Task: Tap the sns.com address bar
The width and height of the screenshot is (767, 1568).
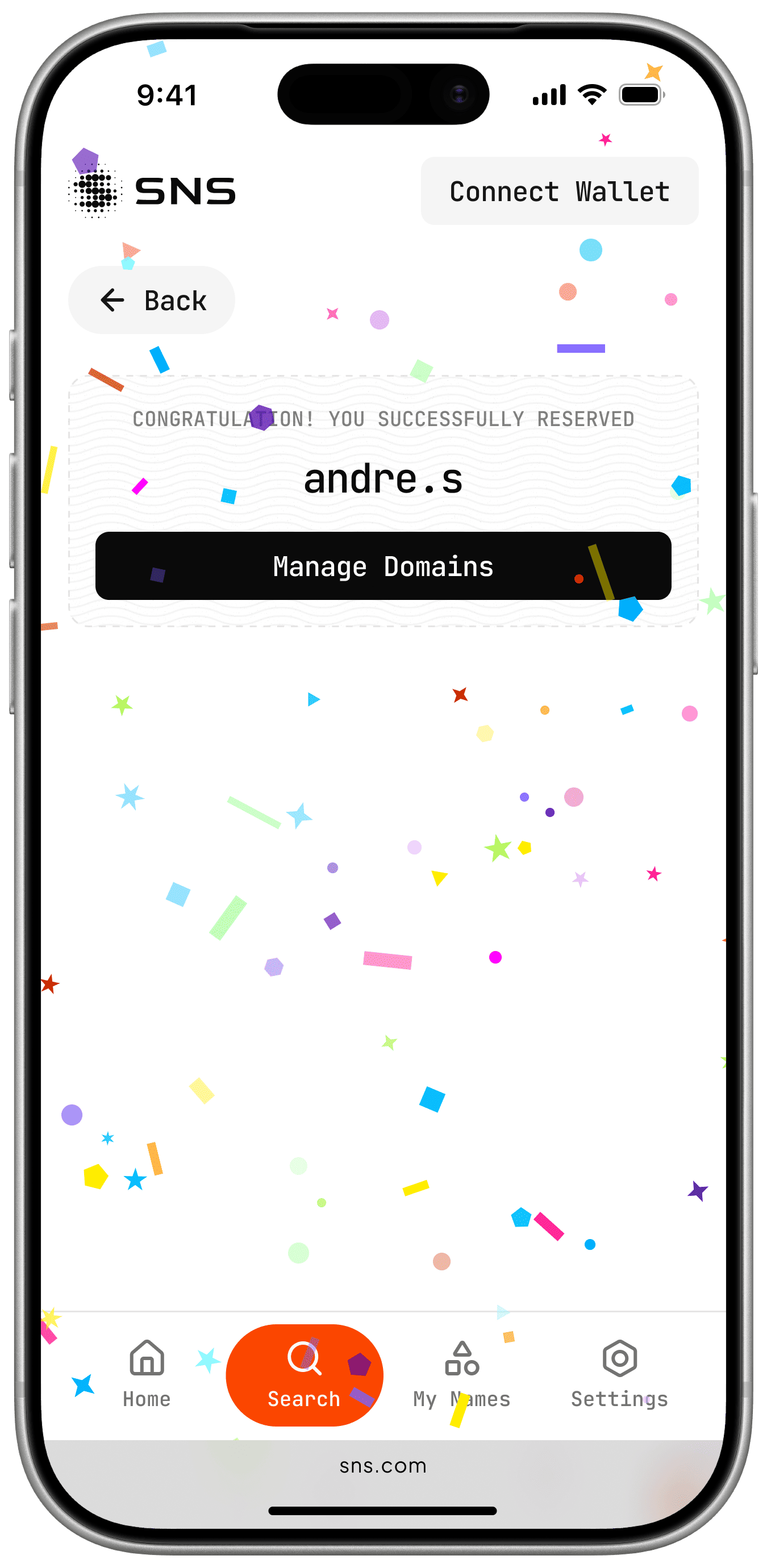Action: pyautogui.click(x=383, y=1466)
